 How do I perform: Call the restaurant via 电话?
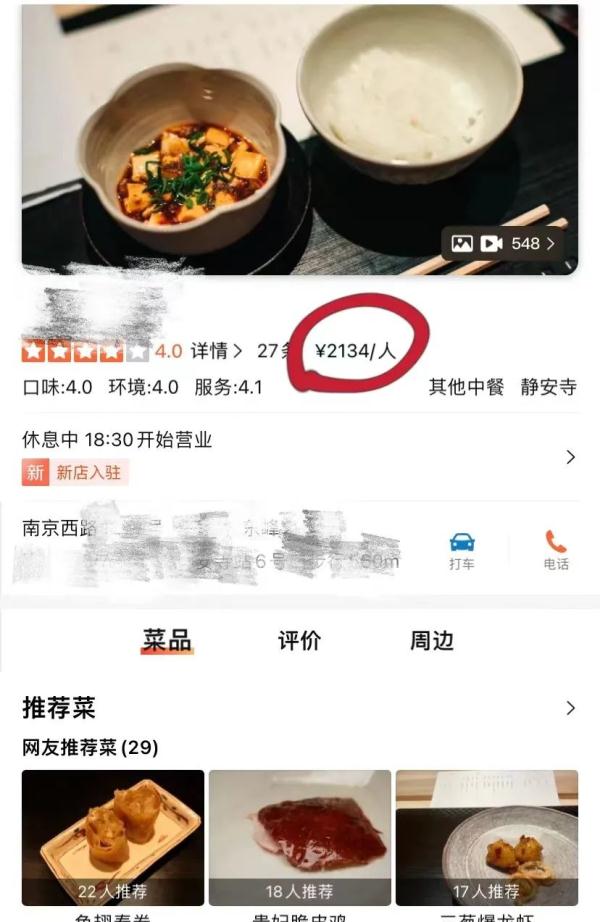point(556,550)
